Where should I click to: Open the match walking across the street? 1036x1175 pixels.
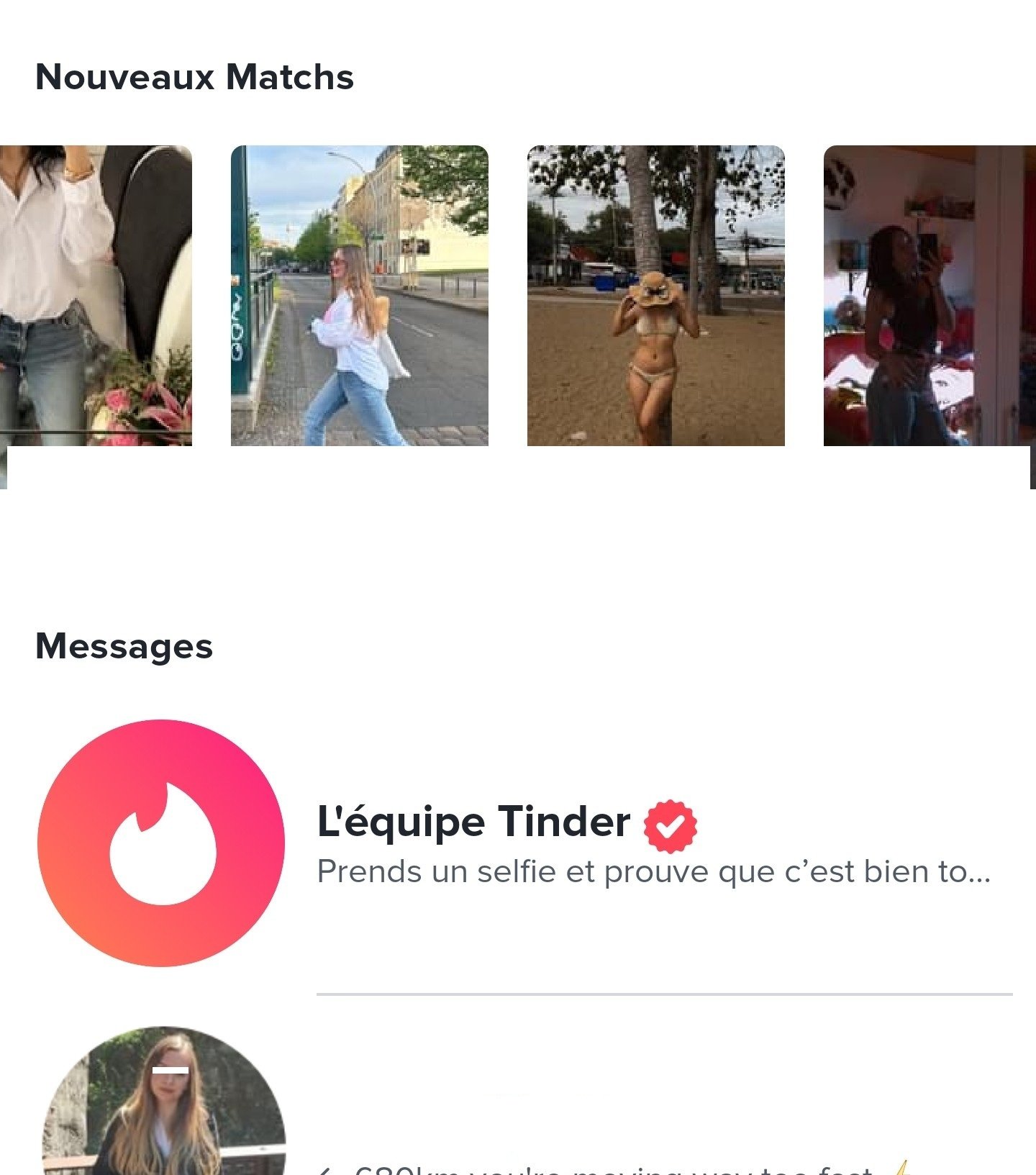tap(359, 295)
